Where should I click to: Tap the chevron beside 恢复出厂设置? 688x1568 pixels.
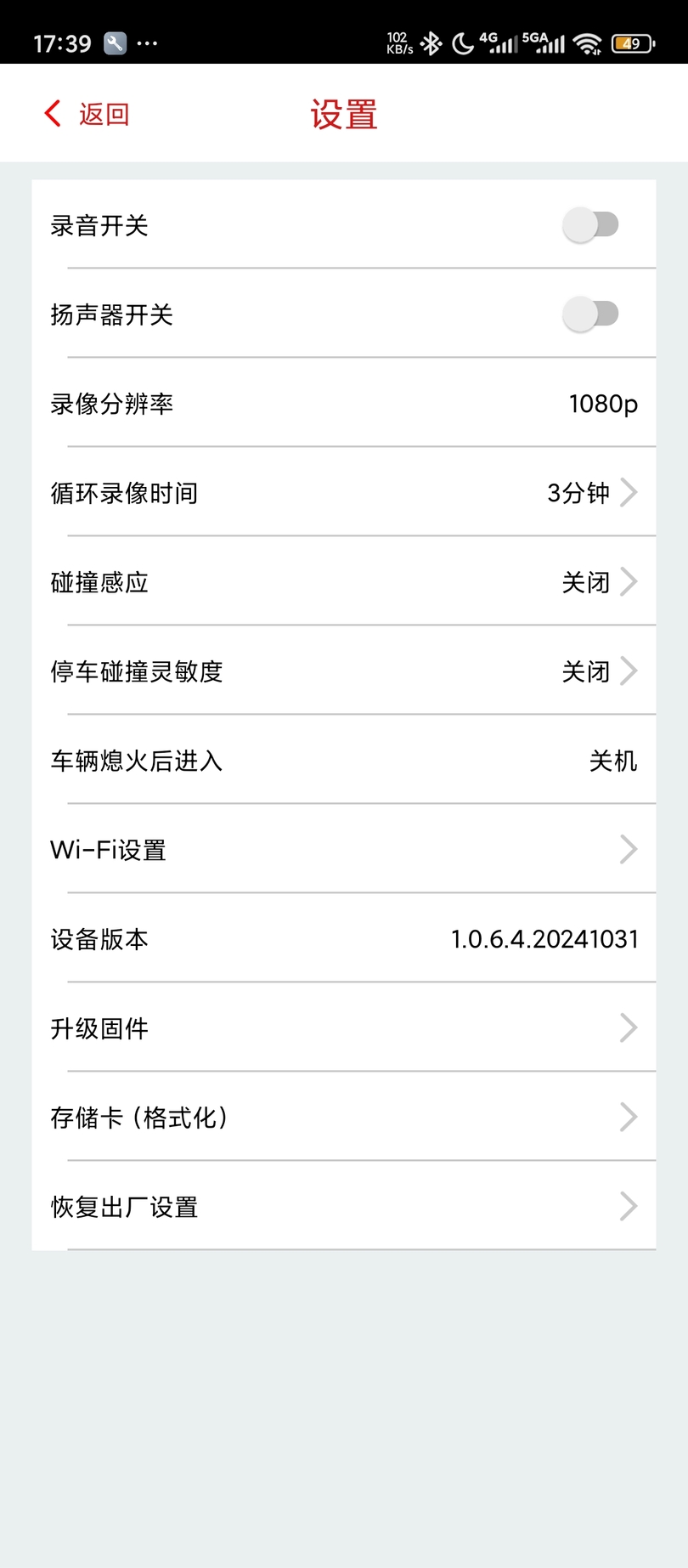tap(629, 1206)
